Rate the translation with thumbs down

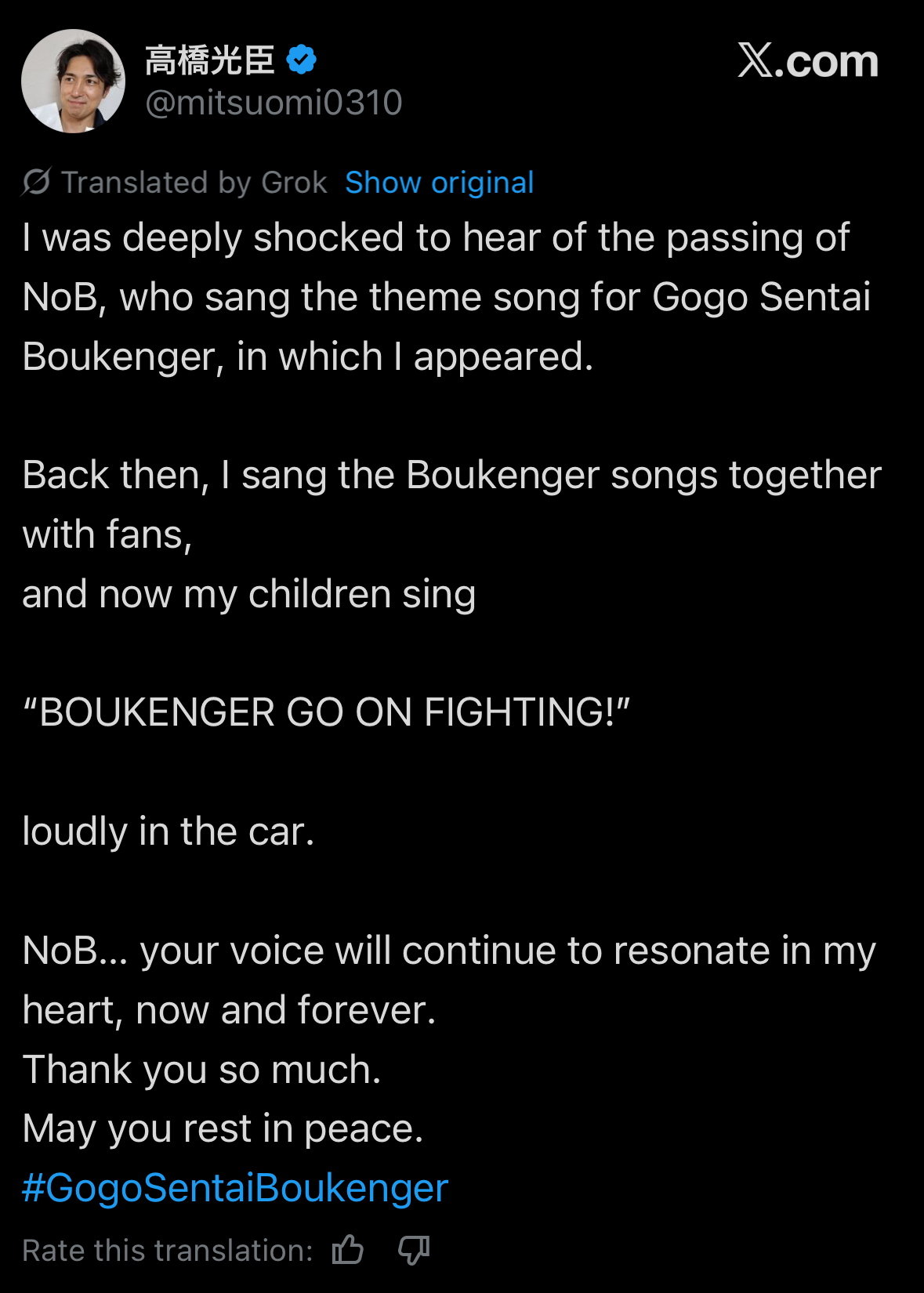click(x=413, y=1250)
